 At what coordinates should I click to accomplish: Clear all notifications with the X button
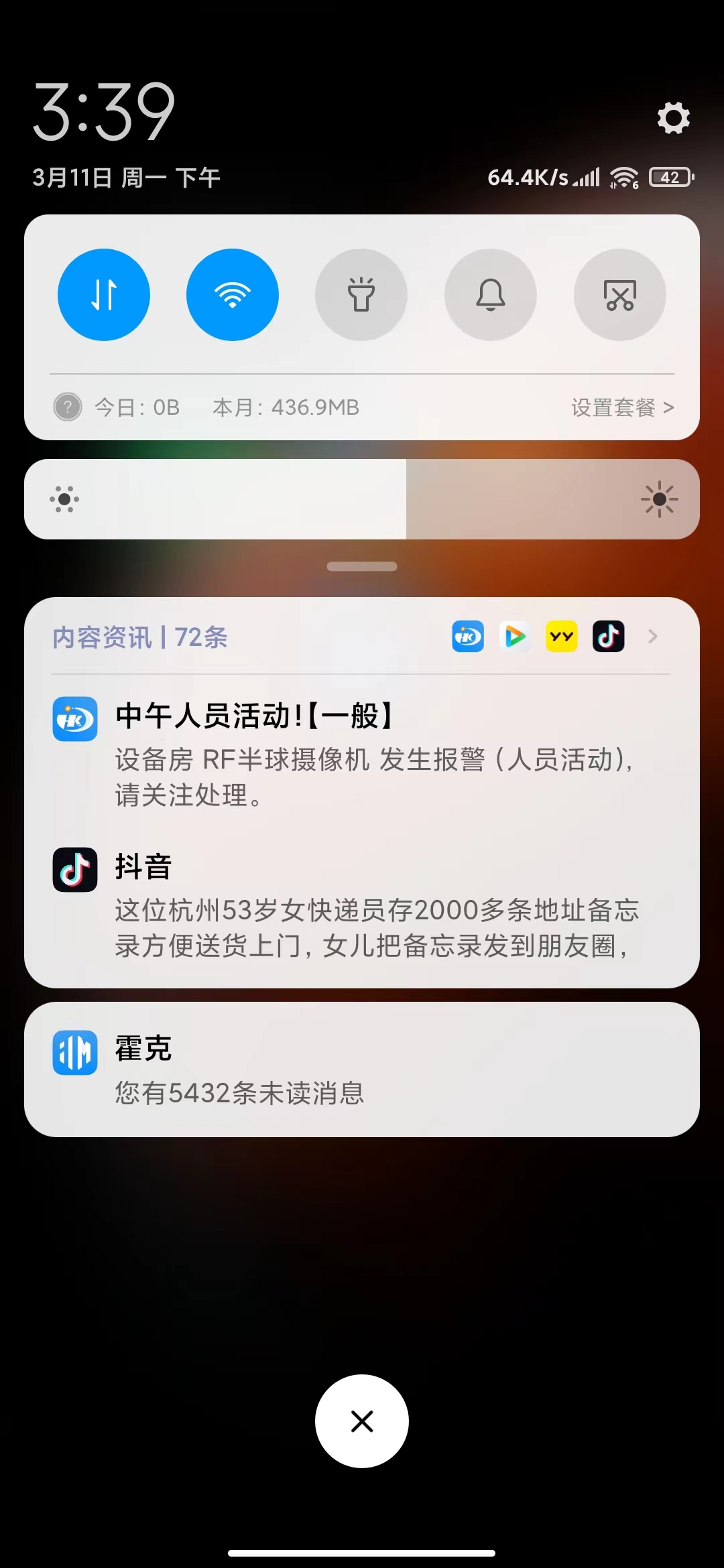coord(362,1421)
